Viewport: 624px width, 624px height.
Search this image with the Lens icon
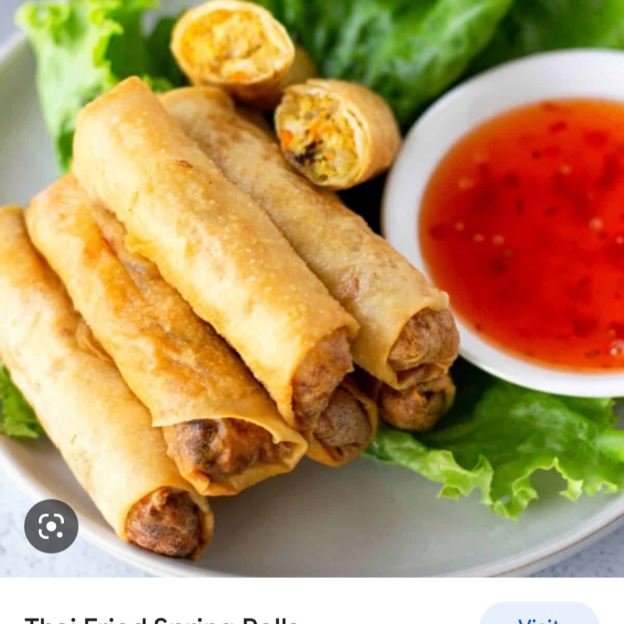(51, 526)
